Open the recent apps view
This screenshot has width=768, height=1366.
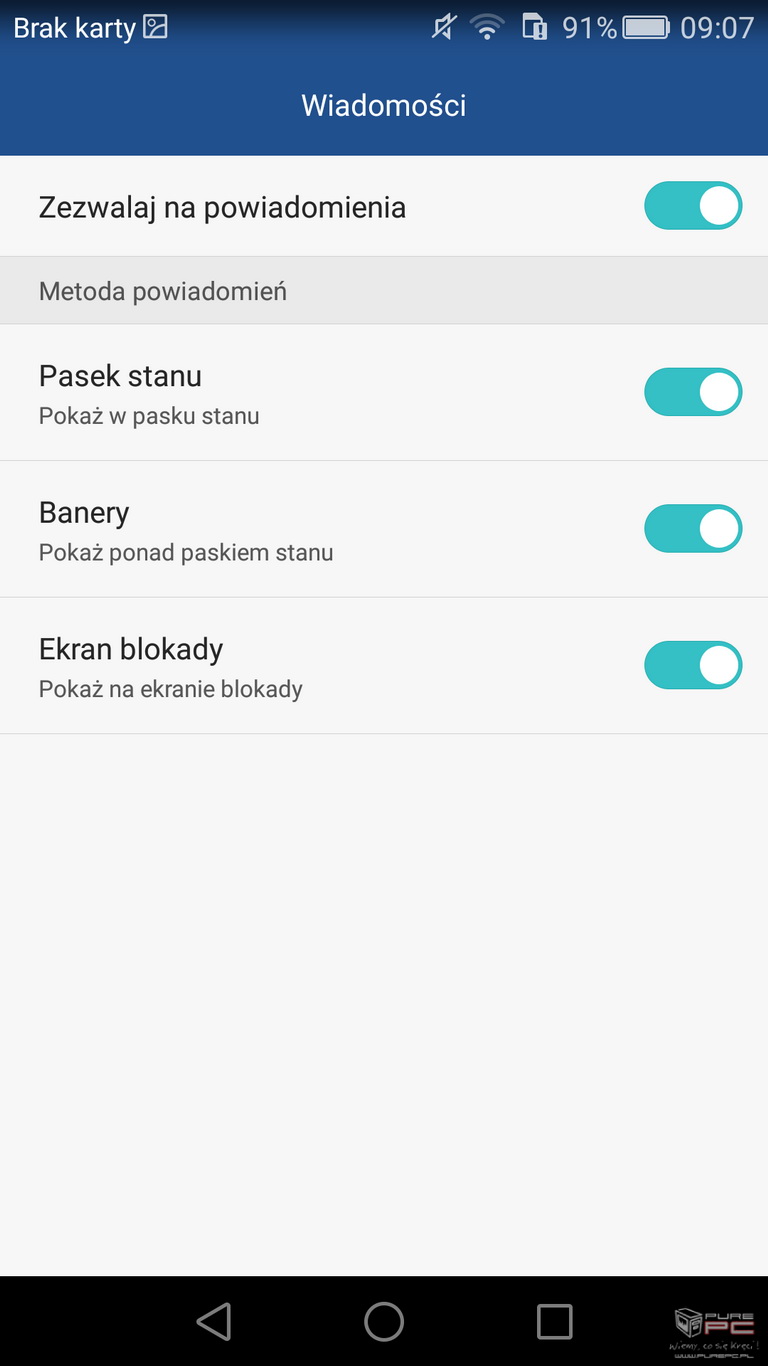[555, 1321]
